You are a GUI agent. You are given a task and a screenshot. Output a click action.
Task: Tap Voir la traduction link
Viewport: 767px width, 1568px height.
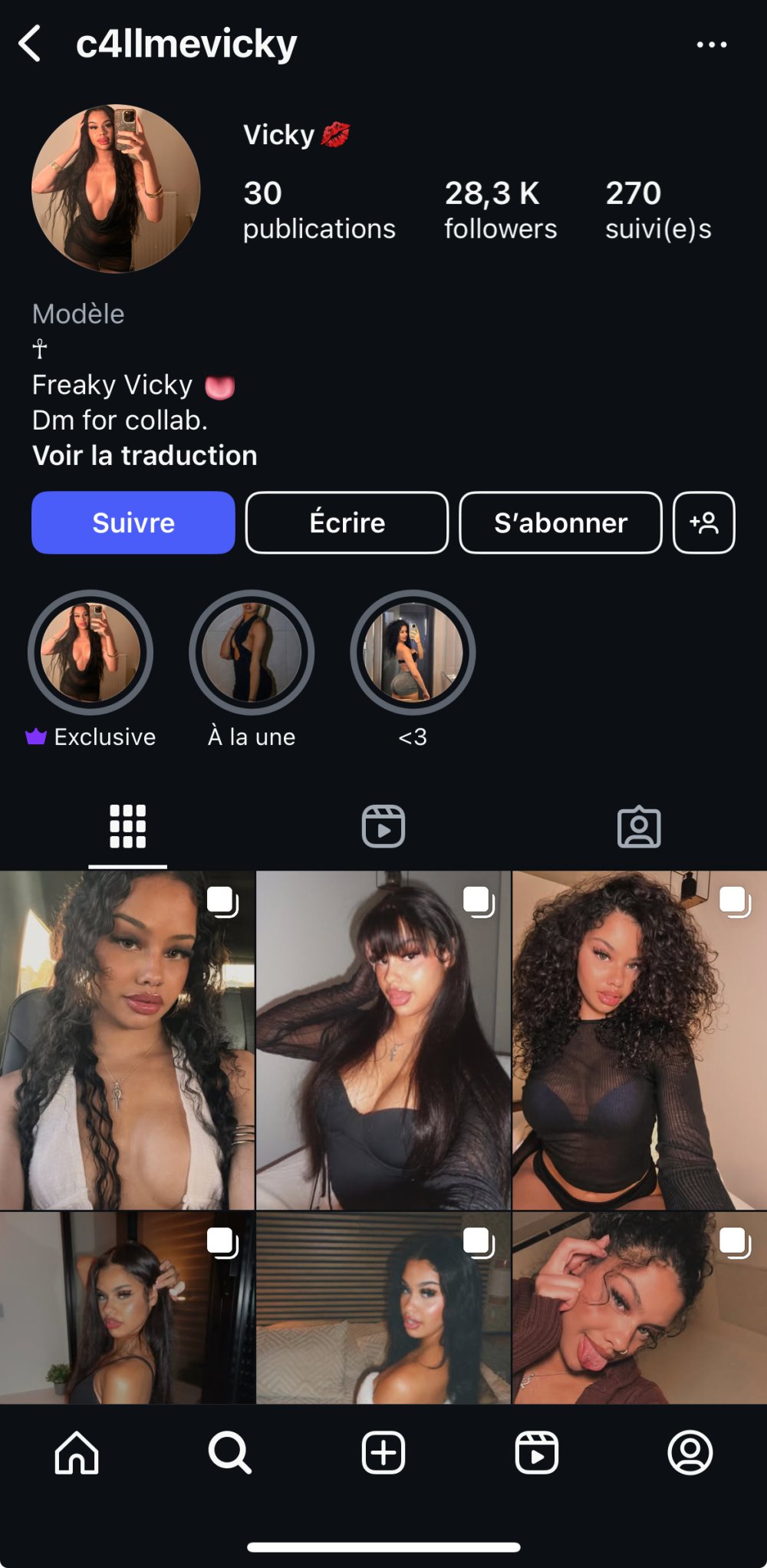pyautogui.click(x=145, y=456)
